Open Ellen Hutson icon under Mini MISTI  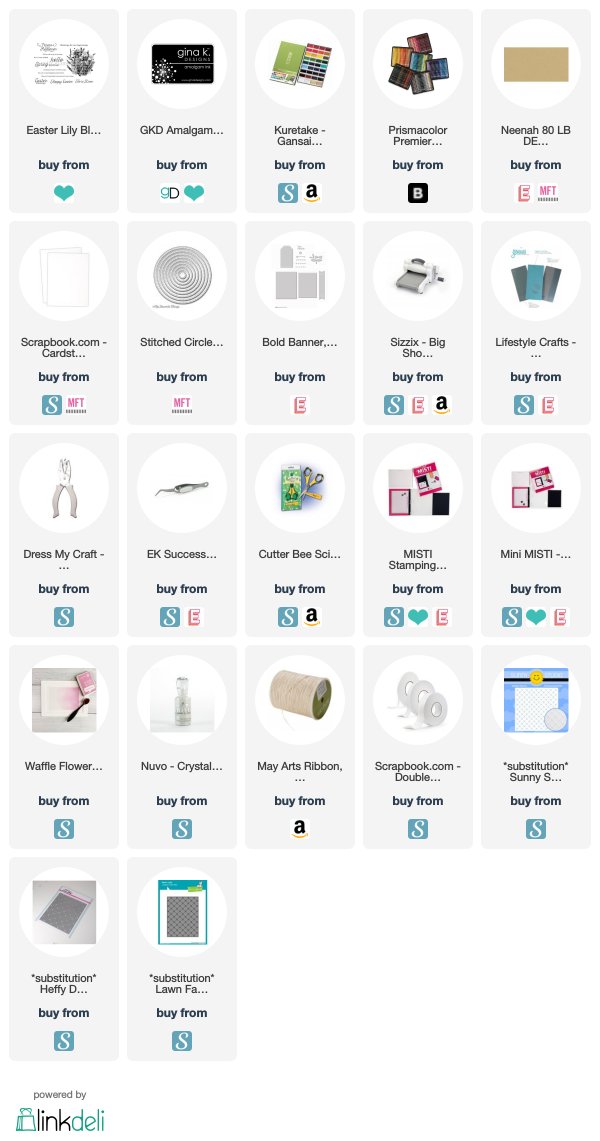(x=560, y=617)
